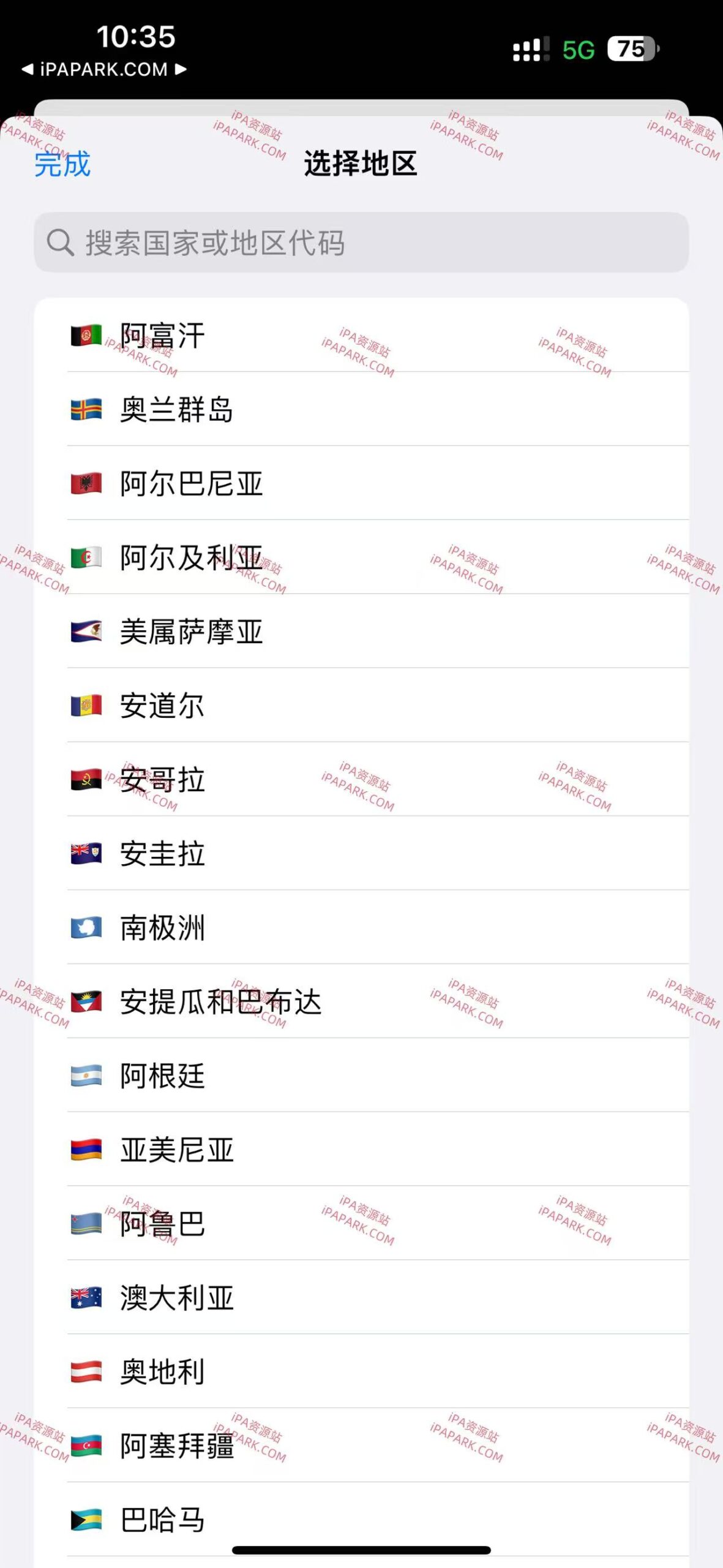
Task: Select the Andorra flag icon
Action: point(86,704)
